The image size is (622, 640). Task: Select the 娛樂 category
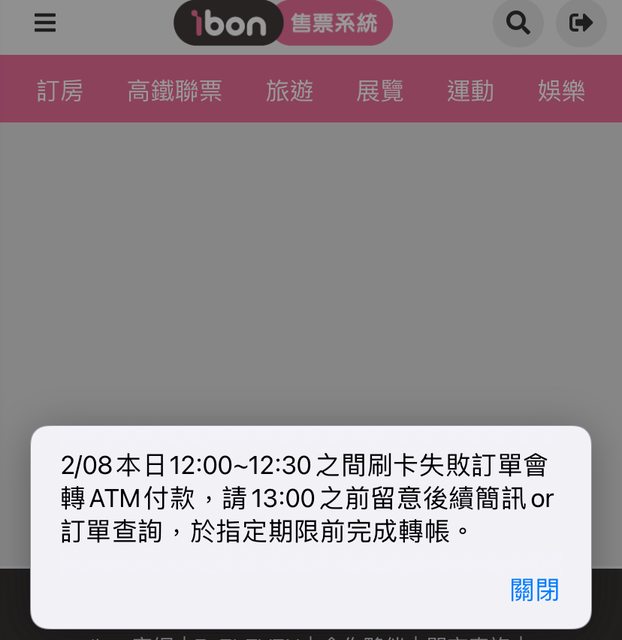561,91
